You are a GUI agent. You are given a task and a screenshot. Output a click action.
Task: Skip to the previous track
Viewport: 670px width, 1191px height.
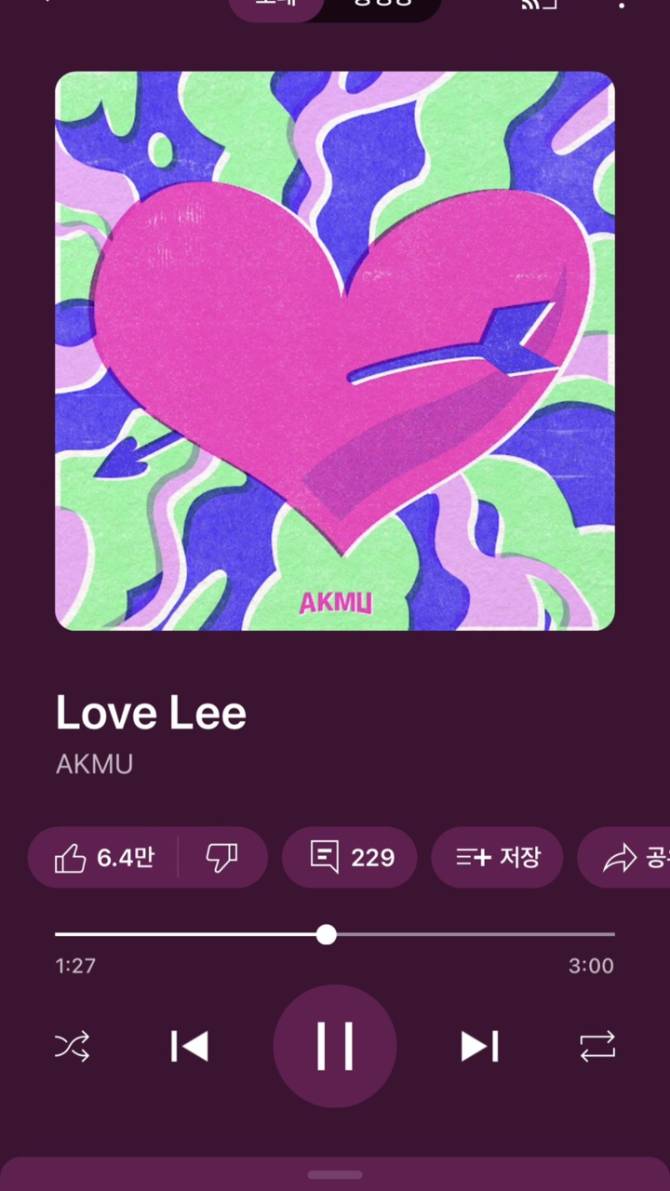(x=189, y=1046)
